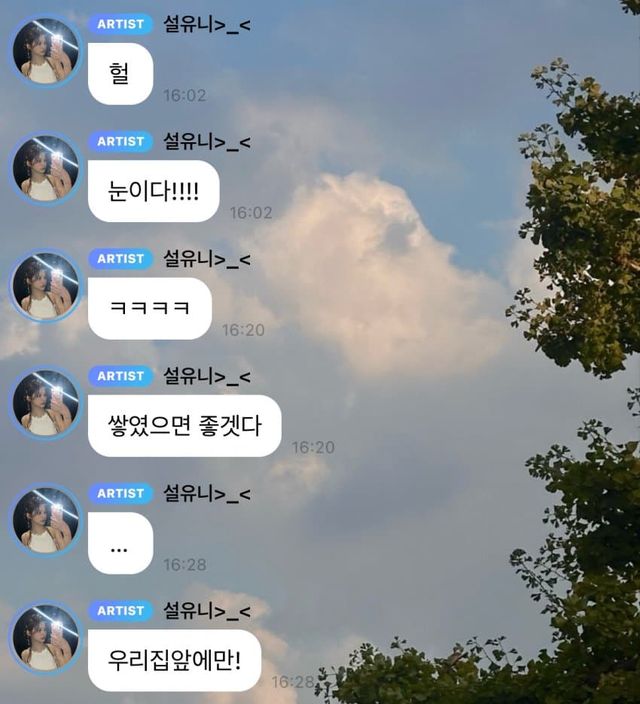Open sender avatar next to 쌓였으면 좋겠다
This screenshot has height=704, width=640.
[x=45, y=403]
